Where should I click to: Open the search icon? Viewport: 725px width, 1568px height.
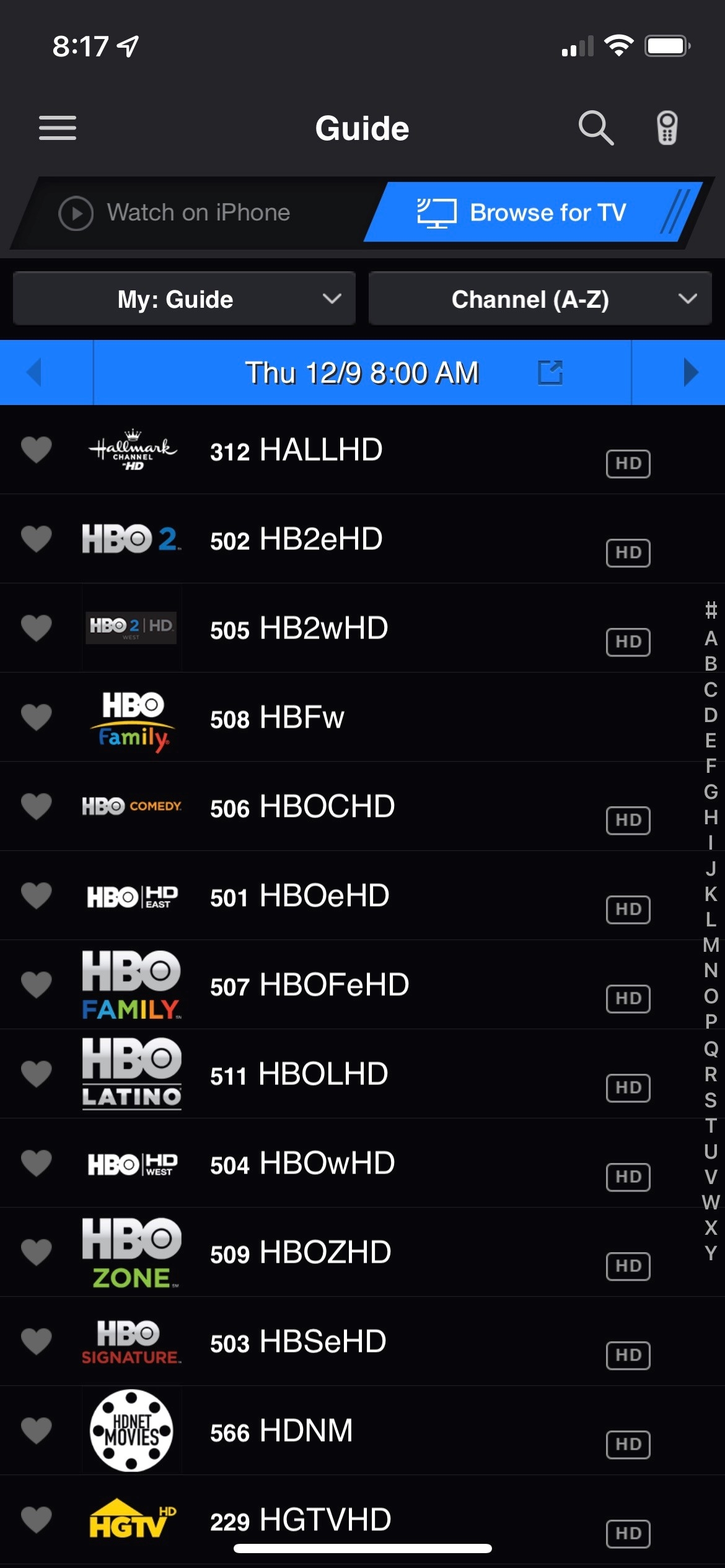tap(596, 128)
